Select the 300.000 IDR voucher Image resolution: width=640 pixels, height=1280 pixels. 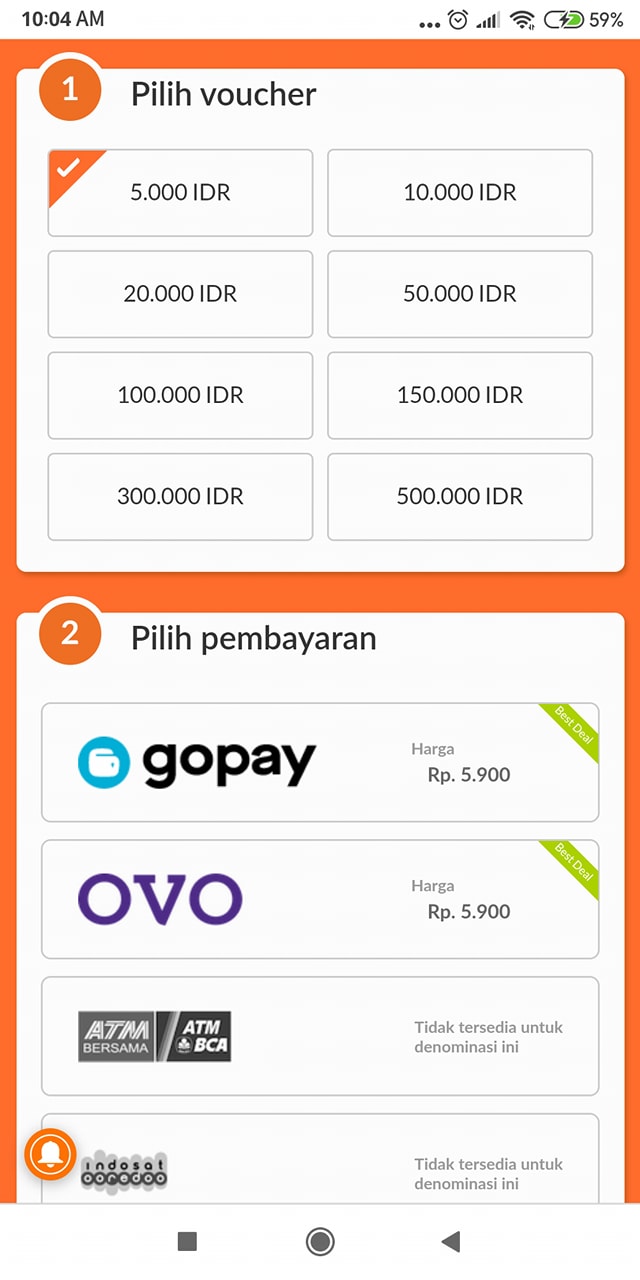180,496
